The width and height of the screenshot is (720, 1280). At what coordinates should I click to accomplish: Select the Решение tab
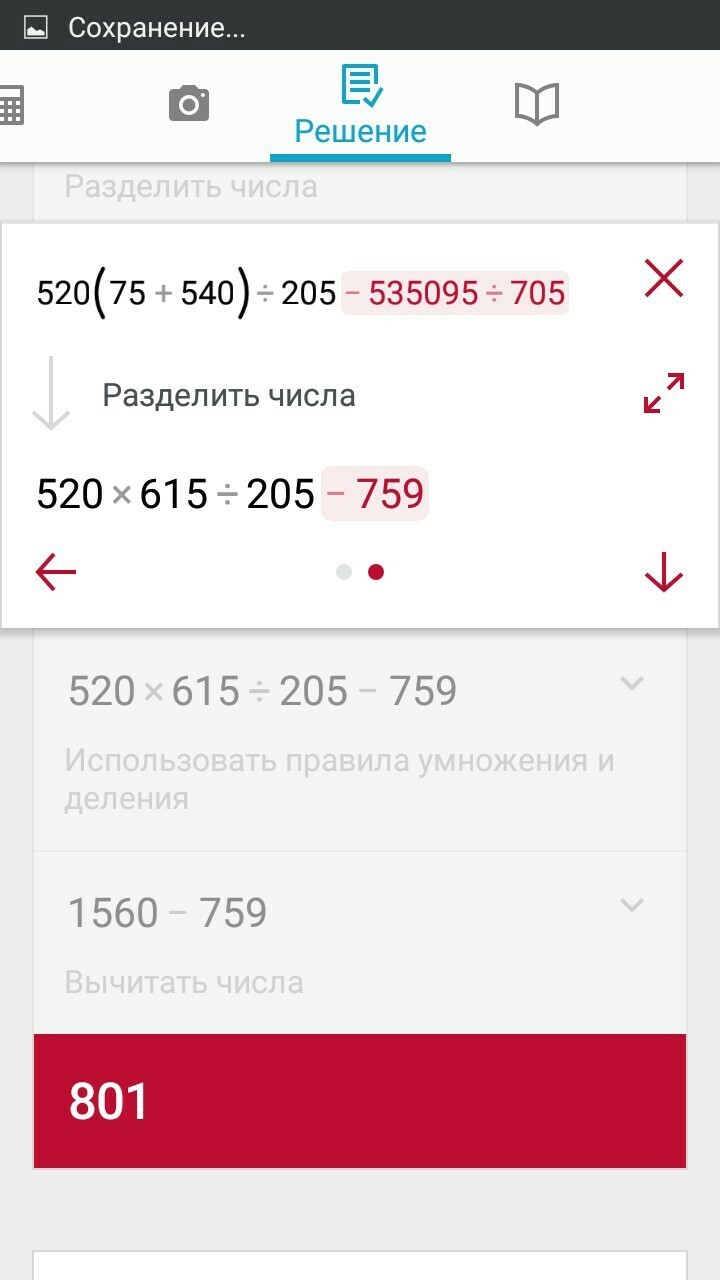pyautogui.click(x=360, y=106)
